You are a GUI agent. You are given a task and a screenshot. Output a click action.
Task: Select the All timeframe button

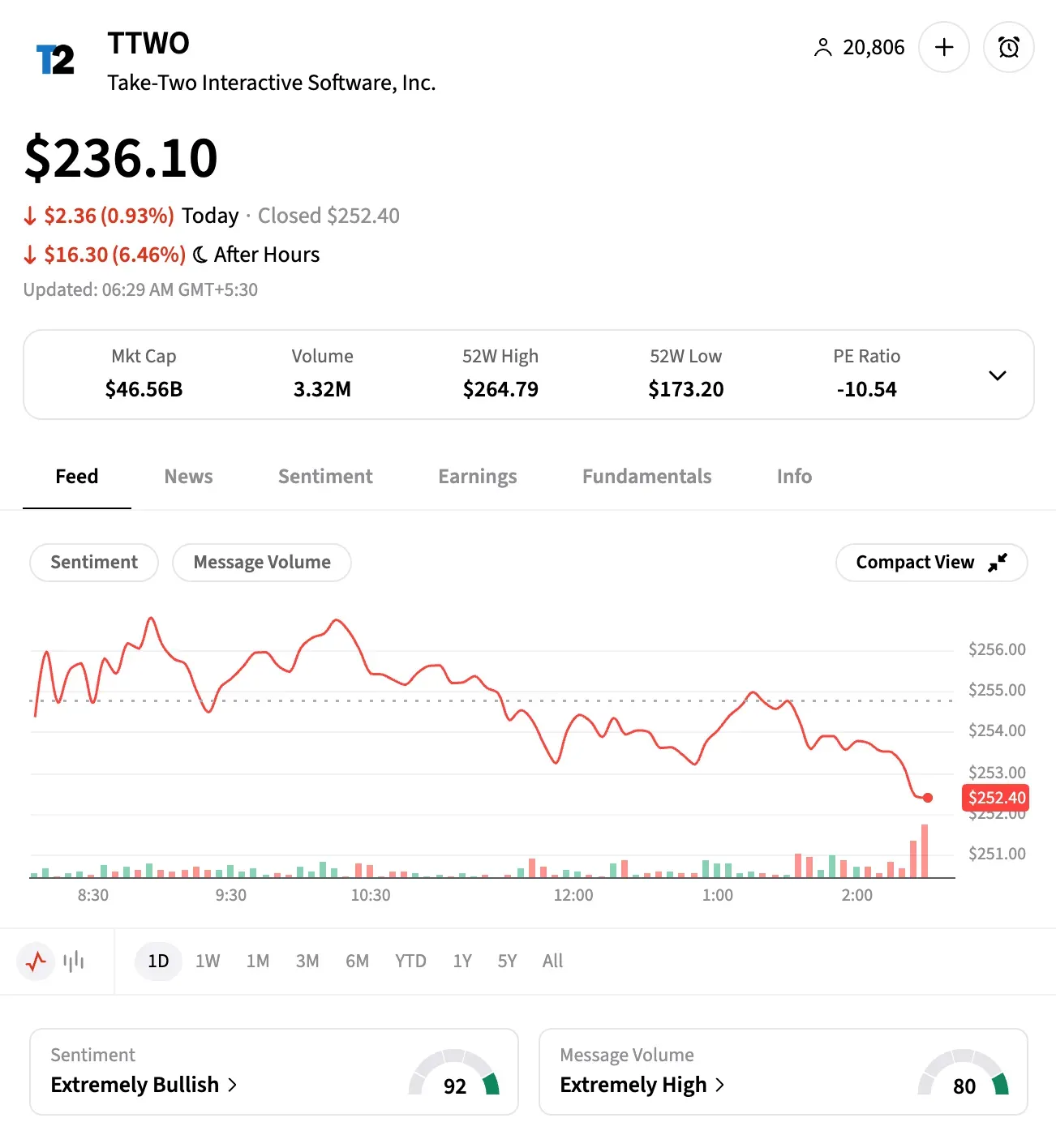tap(552, 961)
